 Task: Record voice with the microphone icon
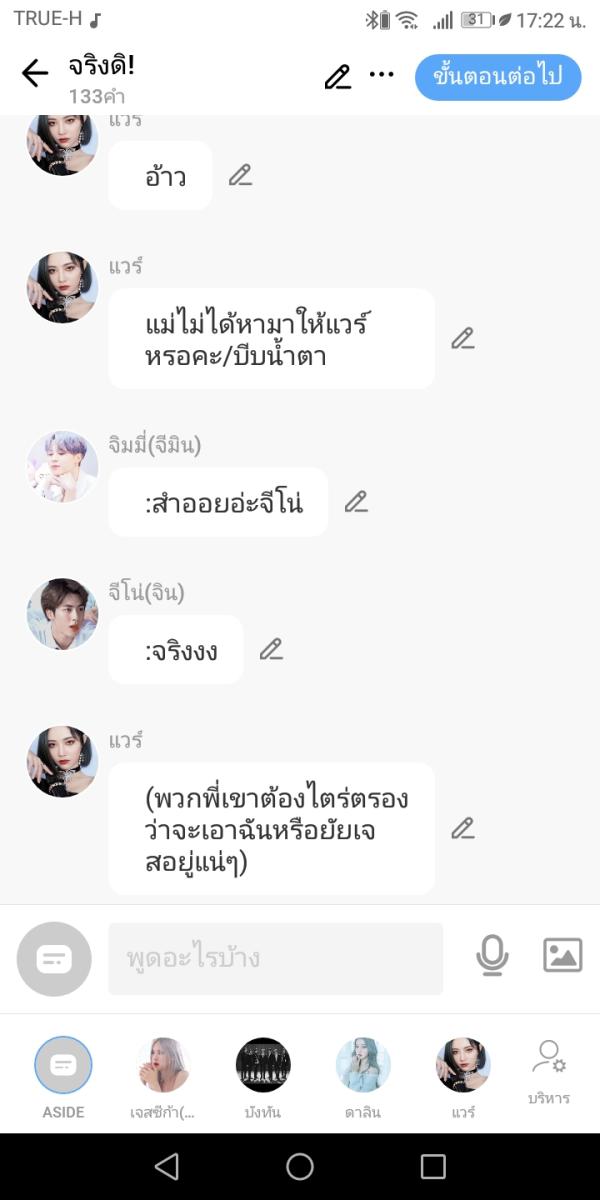[492, 956]
